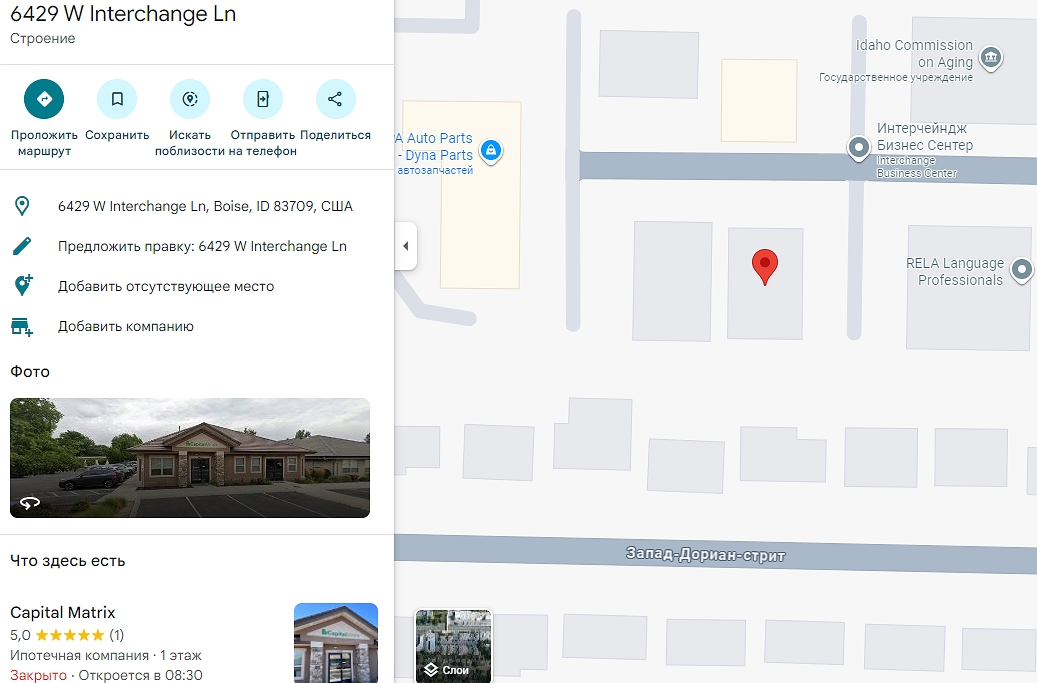Tap Искать поблизости button

click(x=190, y=99)
